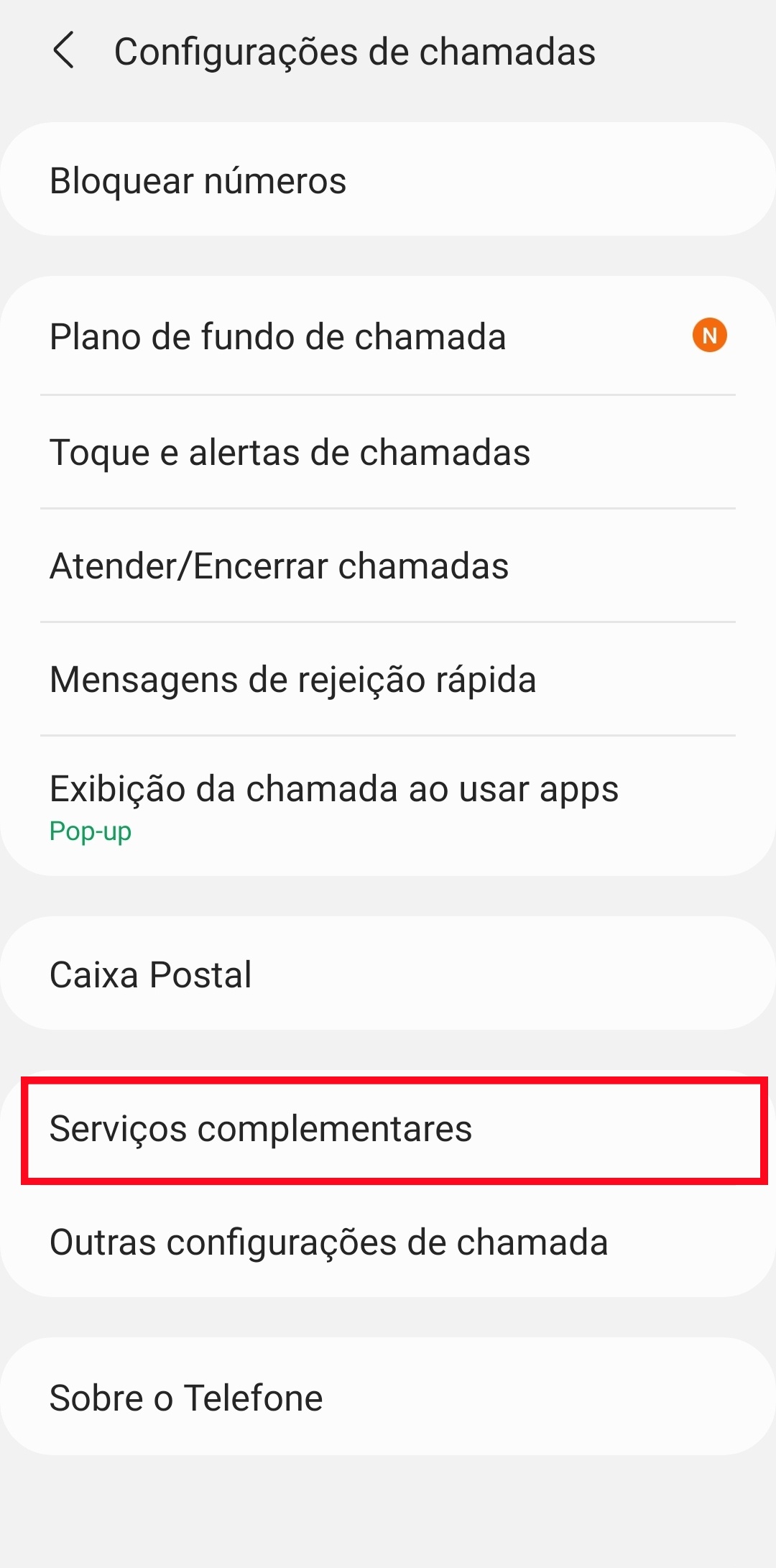The image size is (776, 1568).
Task: Open Bloquear números to block a number
Action: click(198, 181)
